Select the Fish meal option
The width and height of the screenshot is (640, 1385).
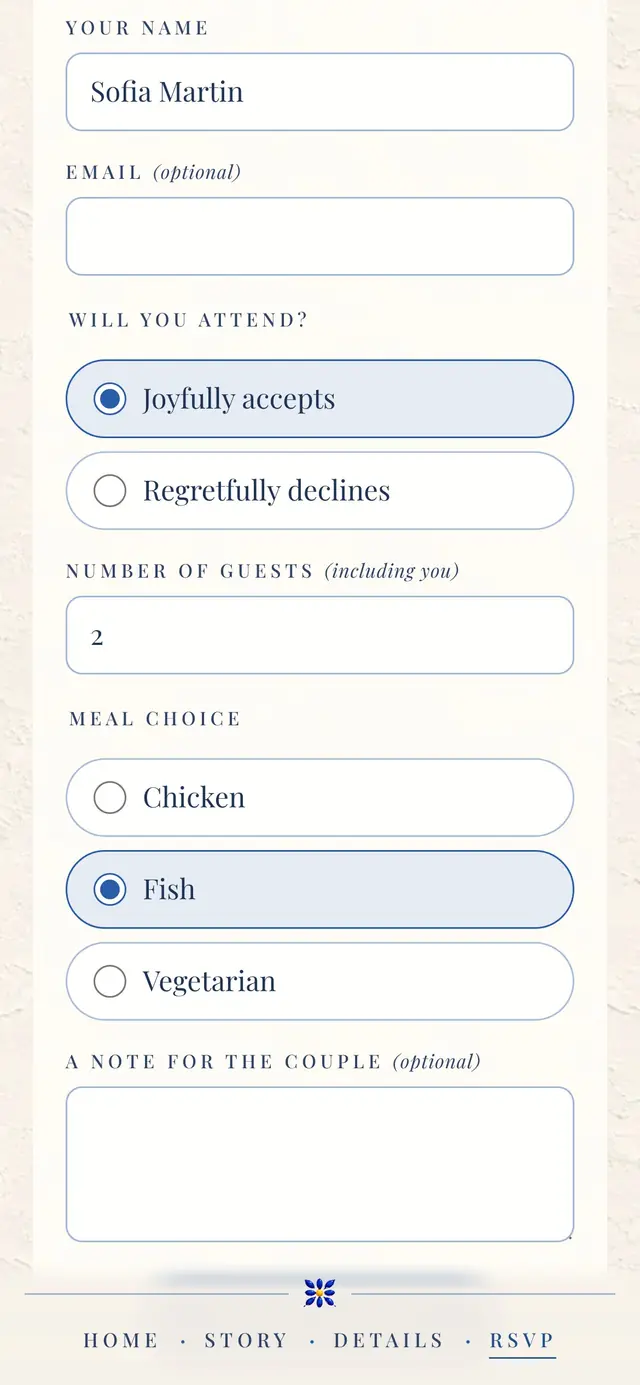[320, 890]
